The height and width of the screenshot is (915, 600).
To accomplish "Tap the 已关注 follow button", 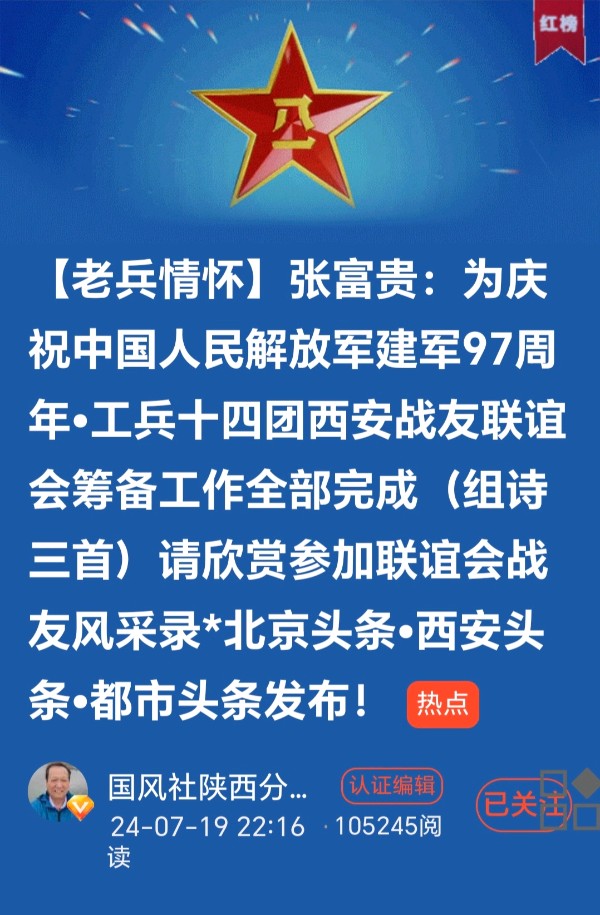I will point(522,804).
